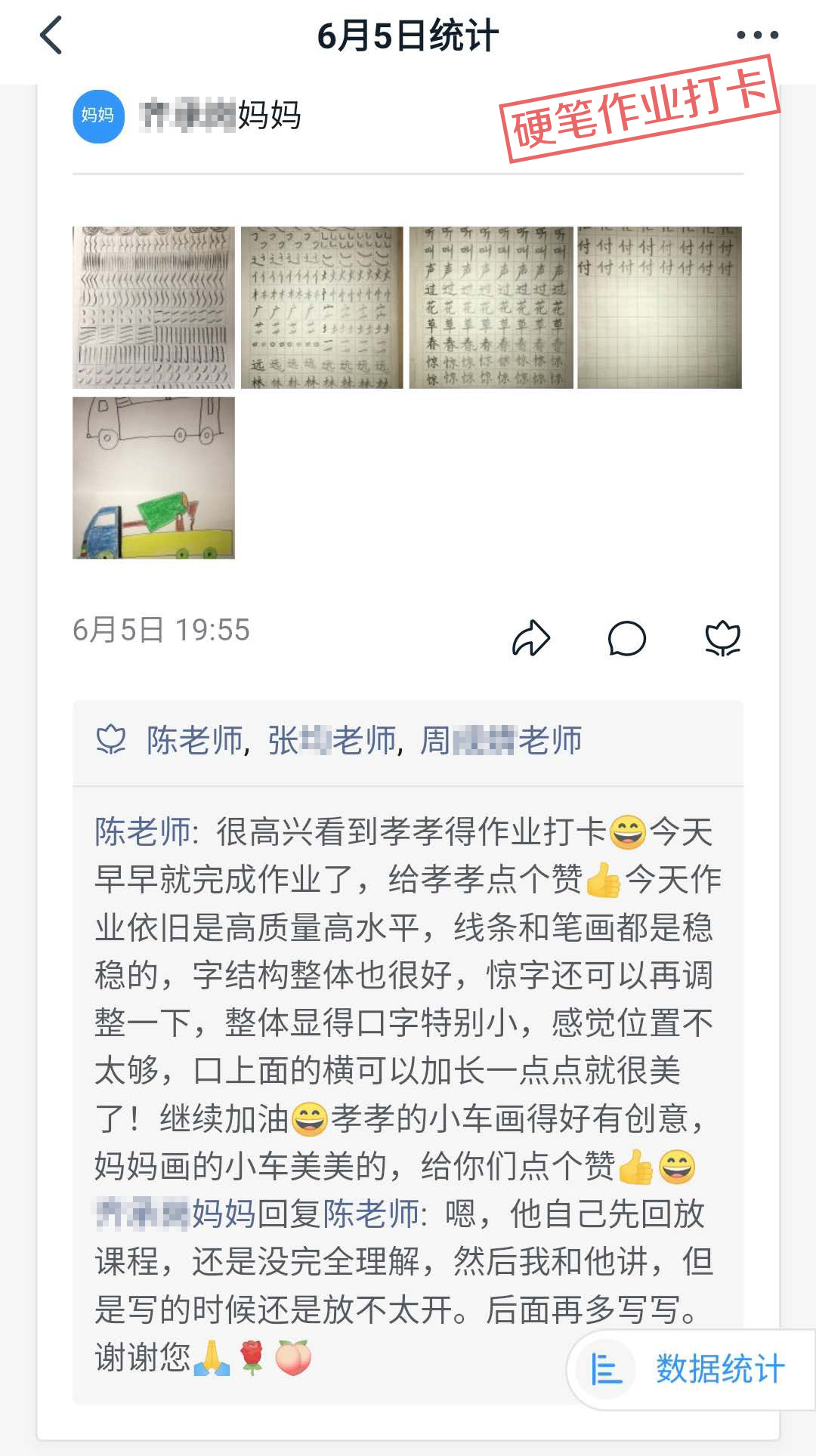816x1456 pixels.
Task: Tap 陈老师's name at the comment start
Action: 144,831
